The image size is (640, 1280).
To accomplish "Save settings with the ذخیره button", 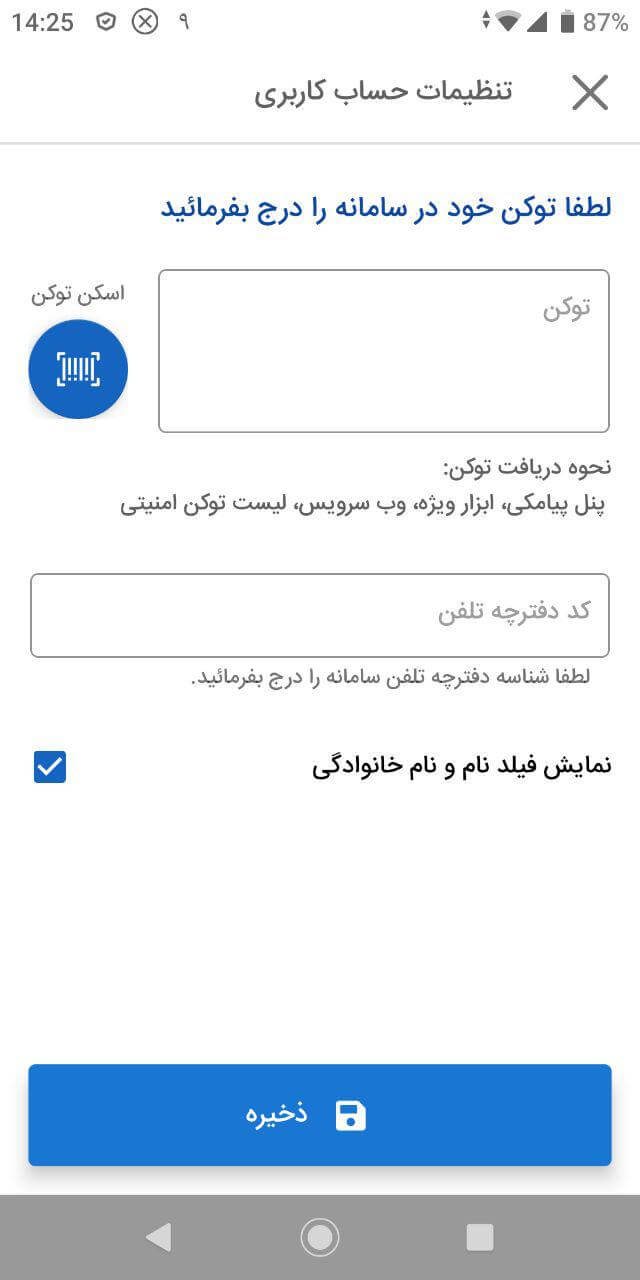I will 320,1115.
